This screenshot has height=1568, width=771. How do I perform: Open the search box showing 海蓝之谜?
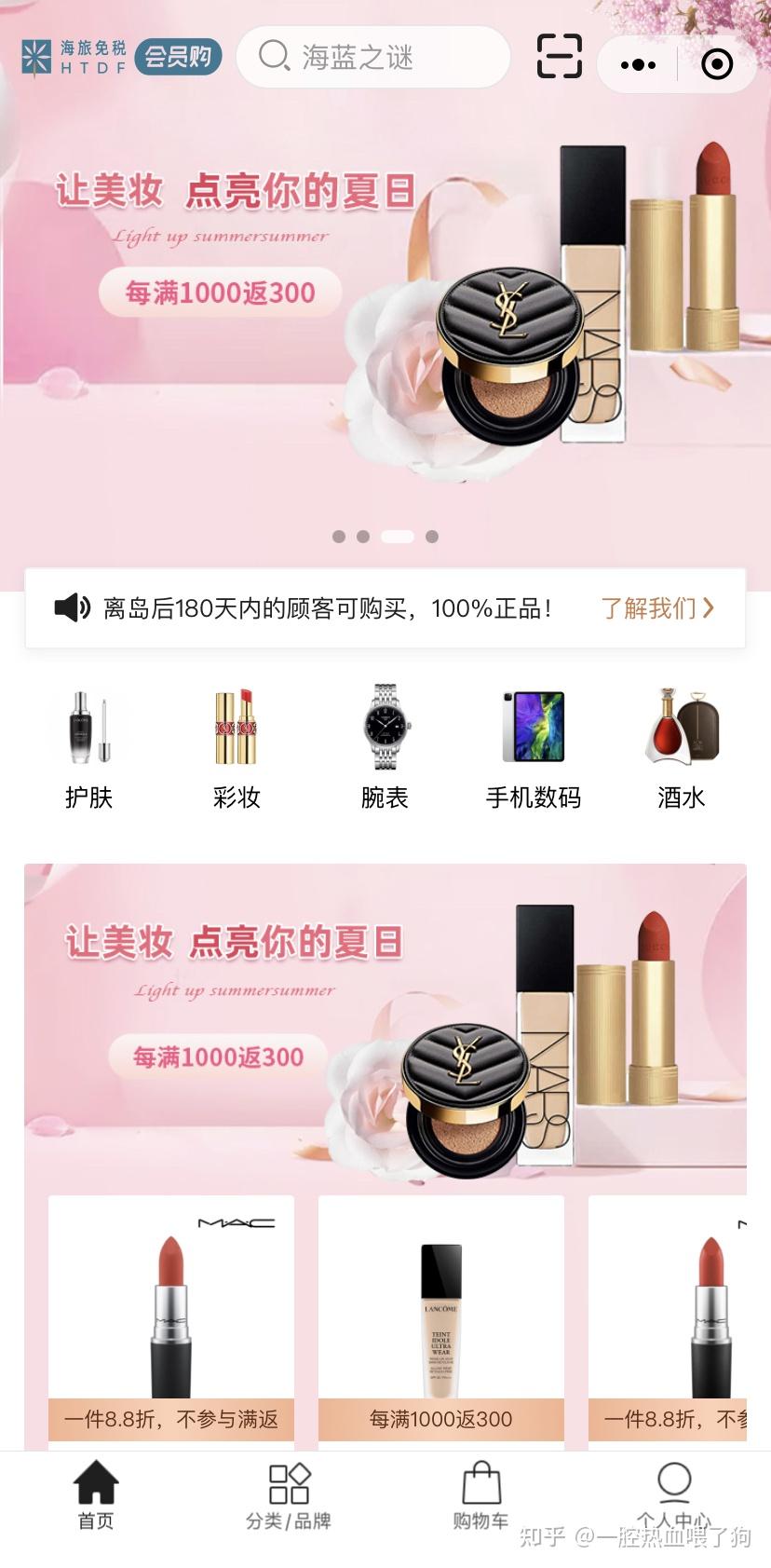(372, 57)
